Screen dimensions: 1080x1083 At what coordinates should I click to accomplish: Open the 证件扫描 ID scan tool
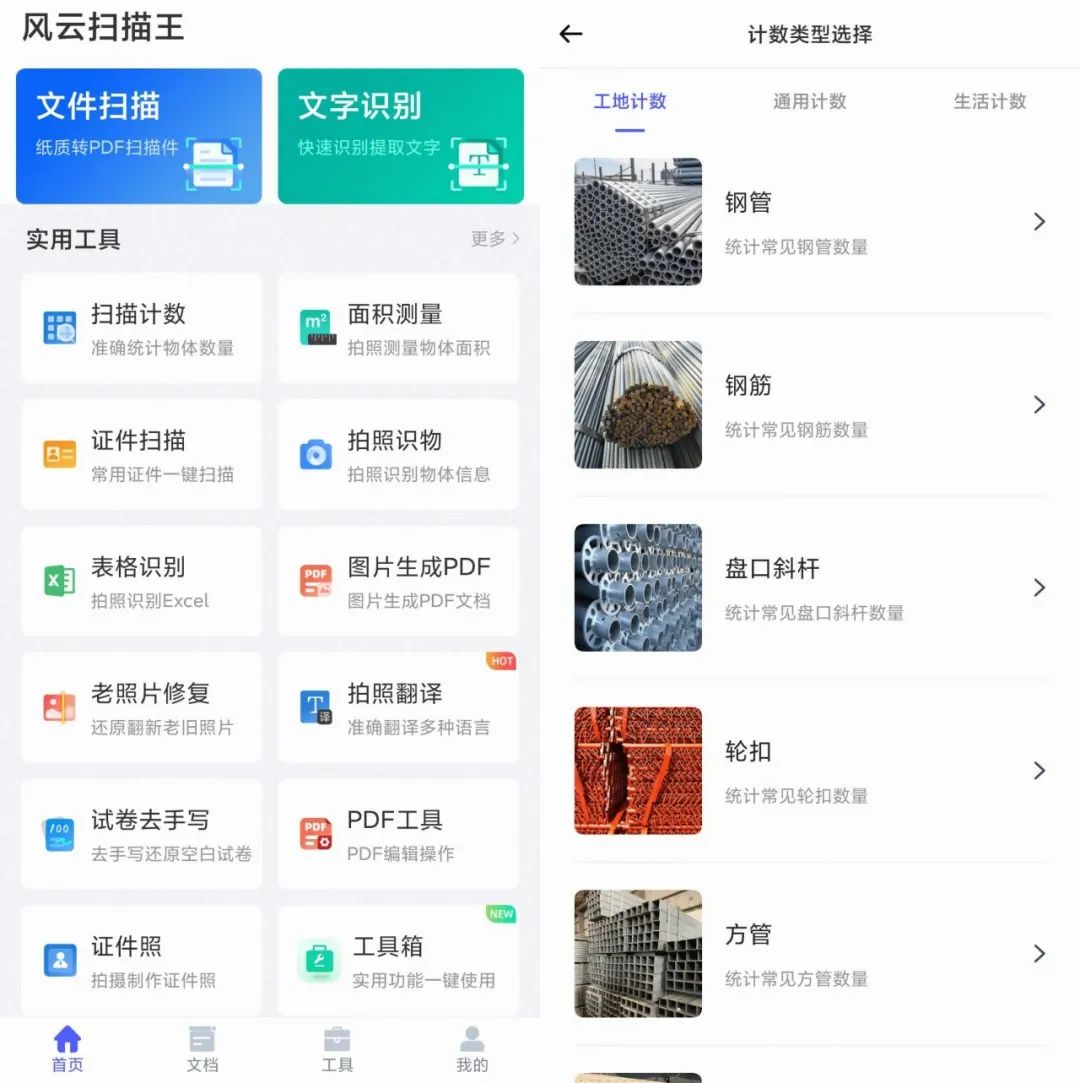(x=141, y=454)
